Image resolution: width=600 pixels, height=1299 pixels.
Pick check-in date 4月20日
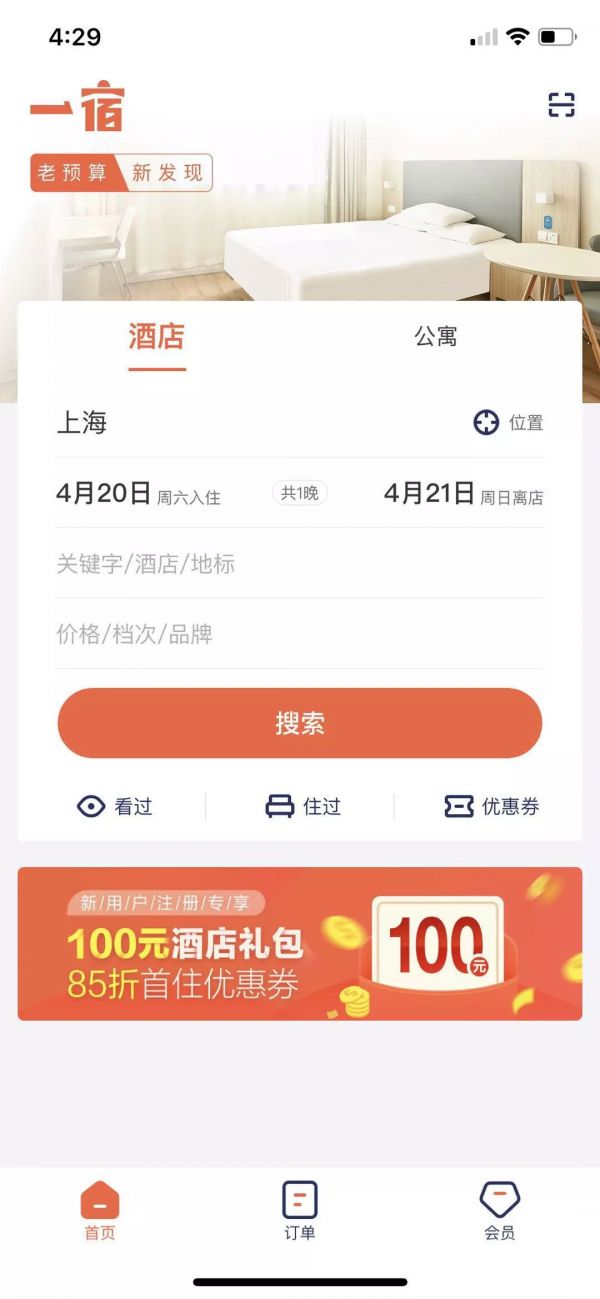tap(138, 494)
